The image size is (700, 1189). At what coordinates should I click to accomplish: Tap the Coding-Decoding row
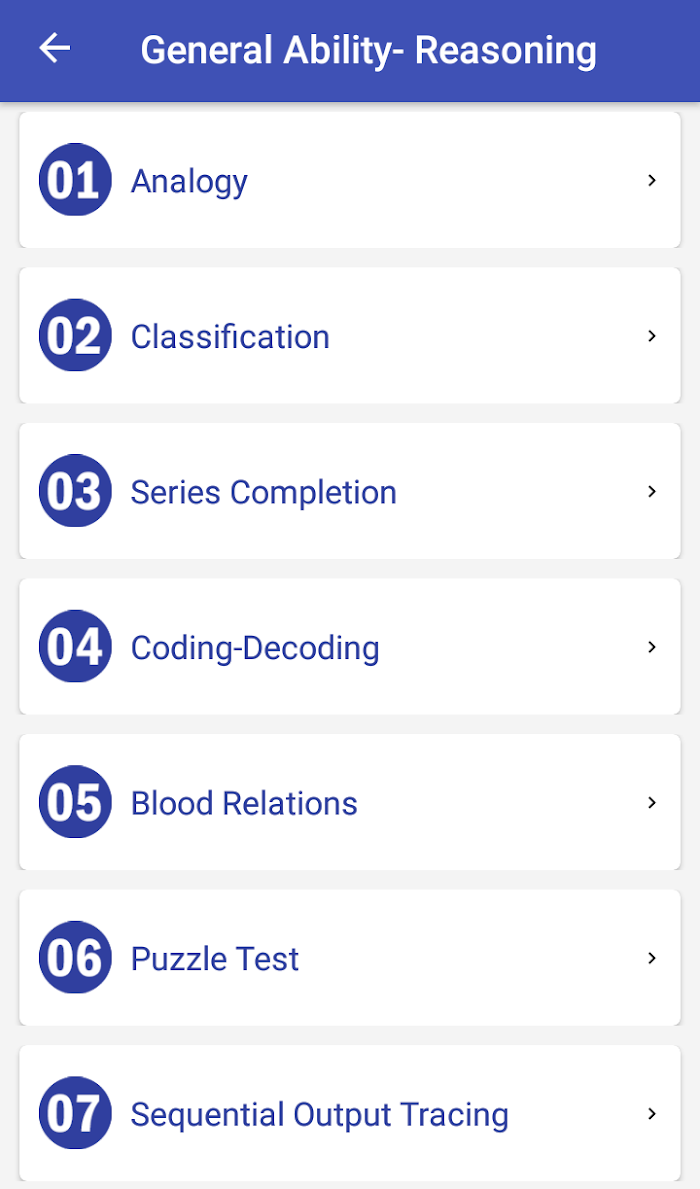[350, 646]
